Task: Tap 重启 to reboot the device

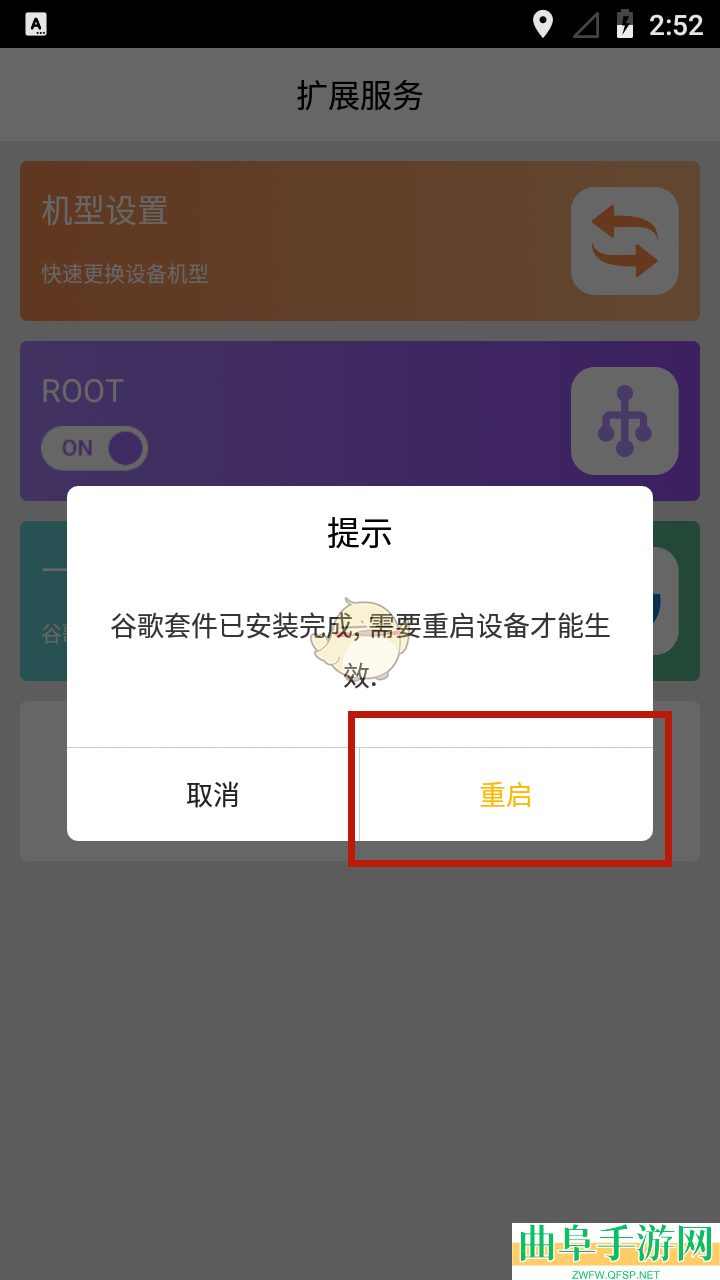Action: [x=506, y=795]
